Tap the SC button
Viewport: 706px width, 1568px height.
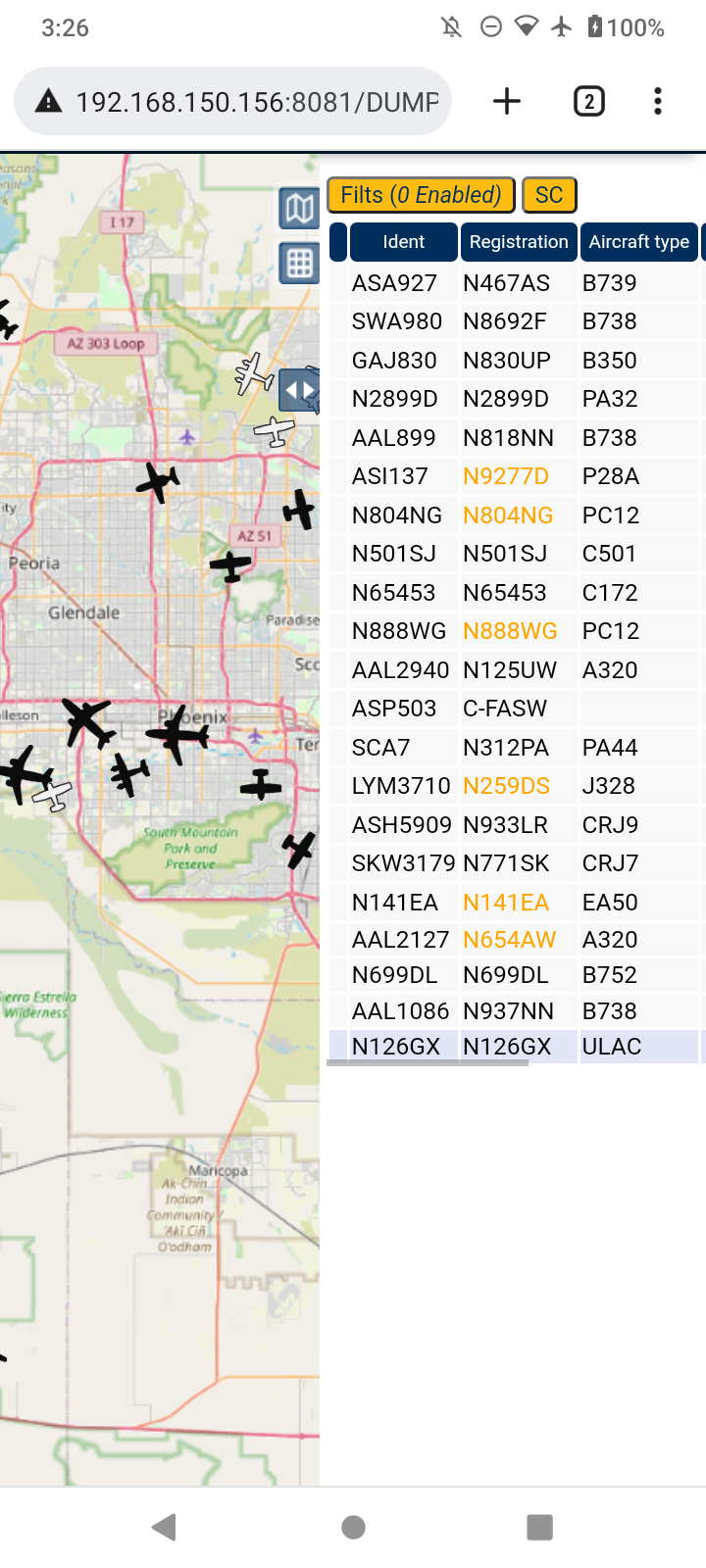click(549, 195)
